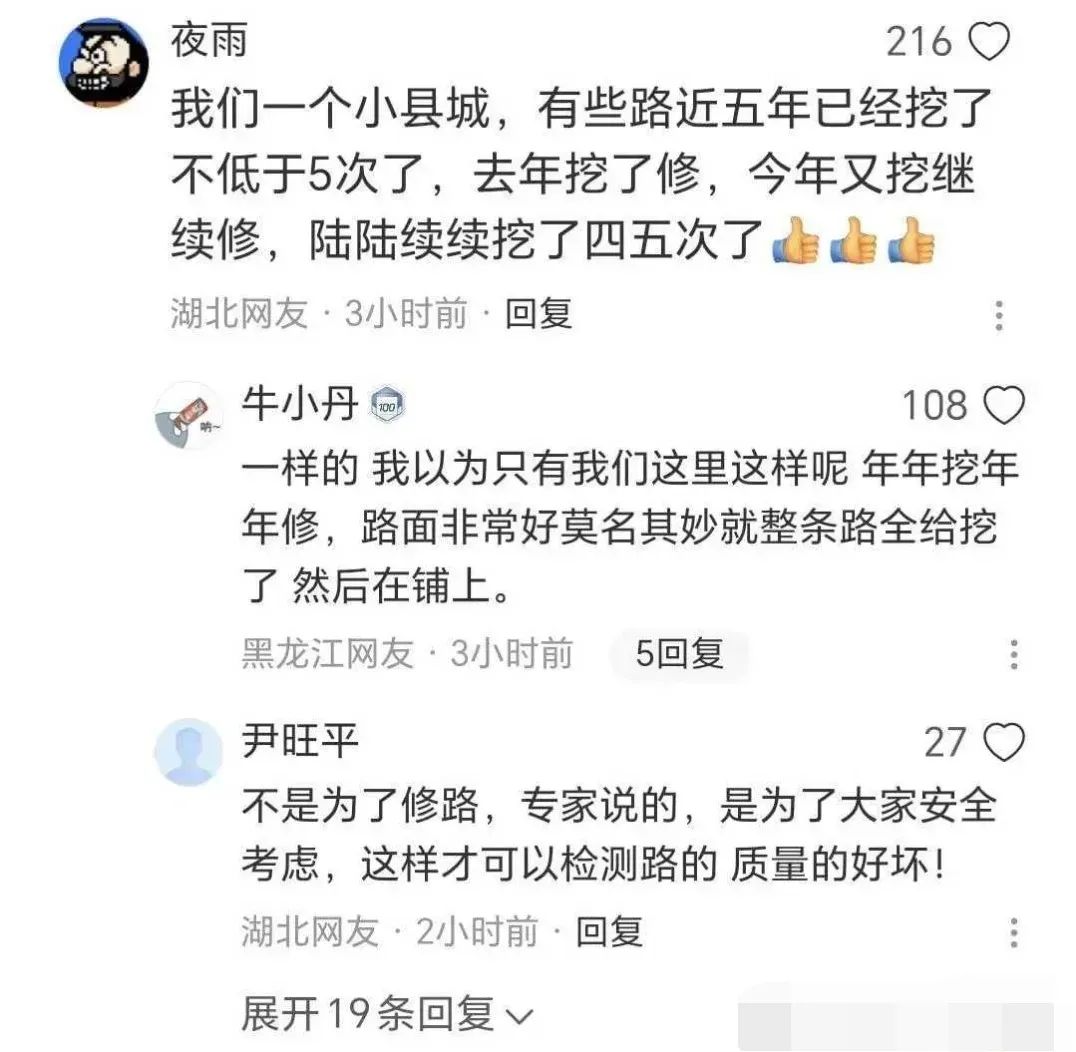The height and width of the screenshot is (1052, 1076).
Task: Reply to 夜雨's comment
Action: pyautogui.click(x=538, y=314)
